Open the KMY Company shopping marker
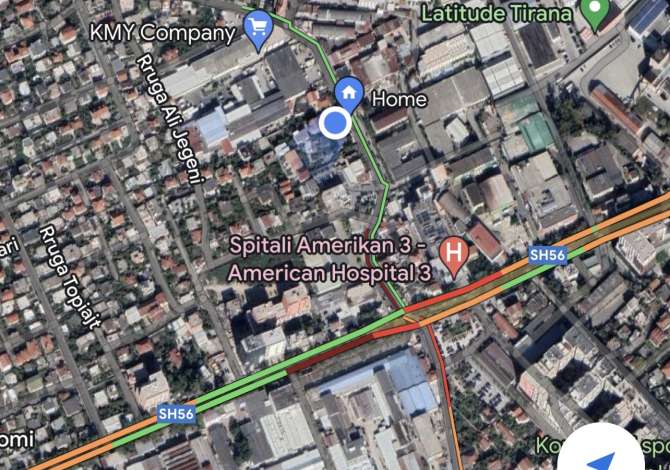This screenshot has width=670, height=470. click(260, 28)
